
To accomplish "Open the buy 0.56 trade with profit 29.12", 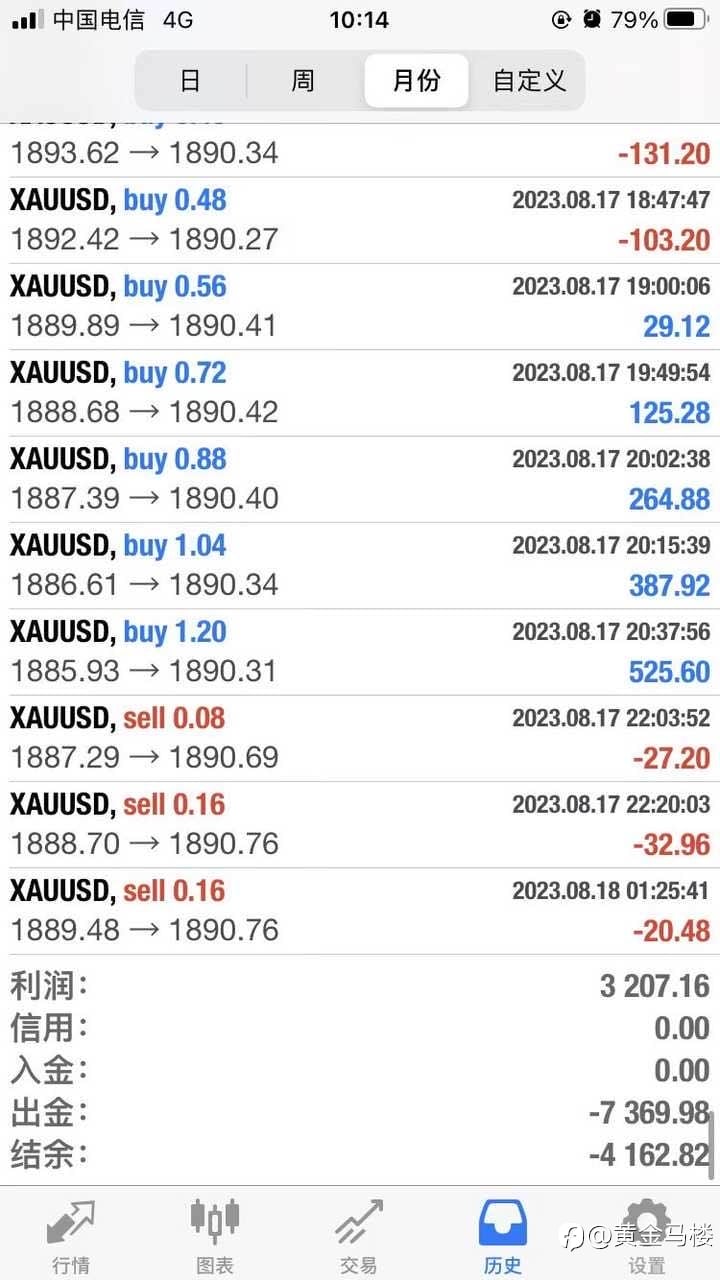I will [x=360, y=306].
